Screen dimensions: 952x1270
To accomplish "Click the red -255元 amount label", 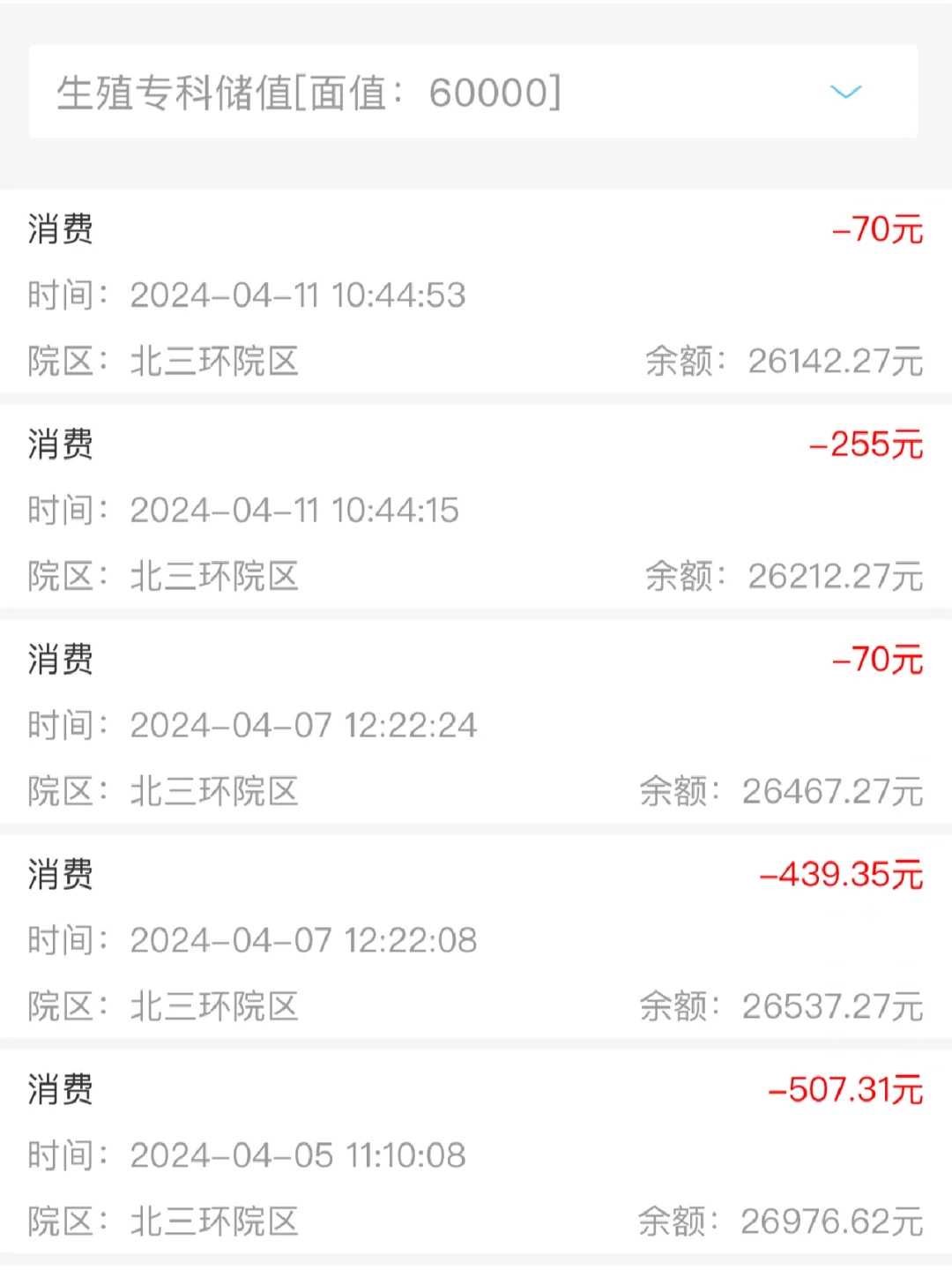I will (866, 445).
